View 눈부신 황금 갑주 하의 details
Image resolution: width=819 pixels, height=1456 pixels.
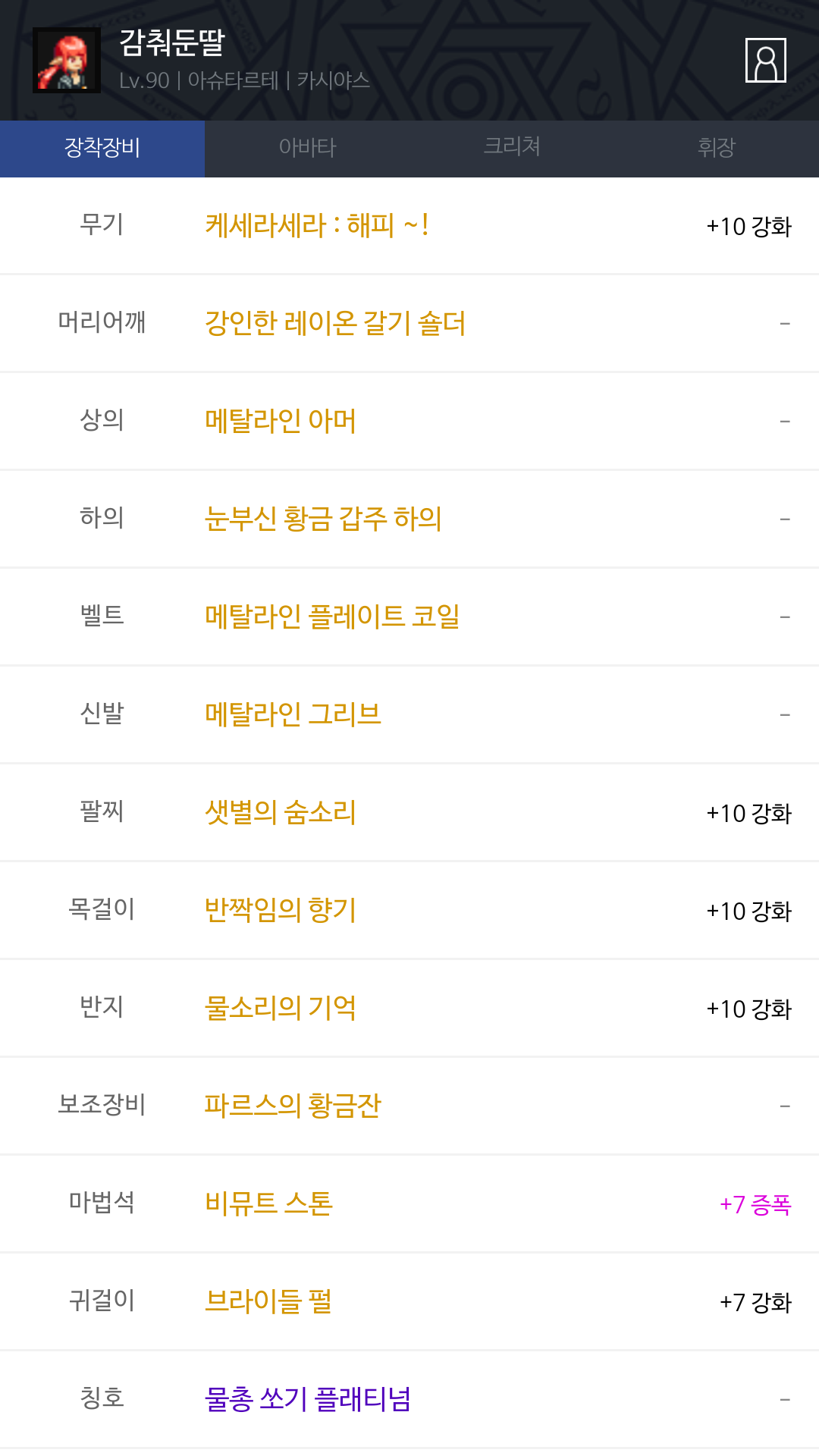coord(323,519)
